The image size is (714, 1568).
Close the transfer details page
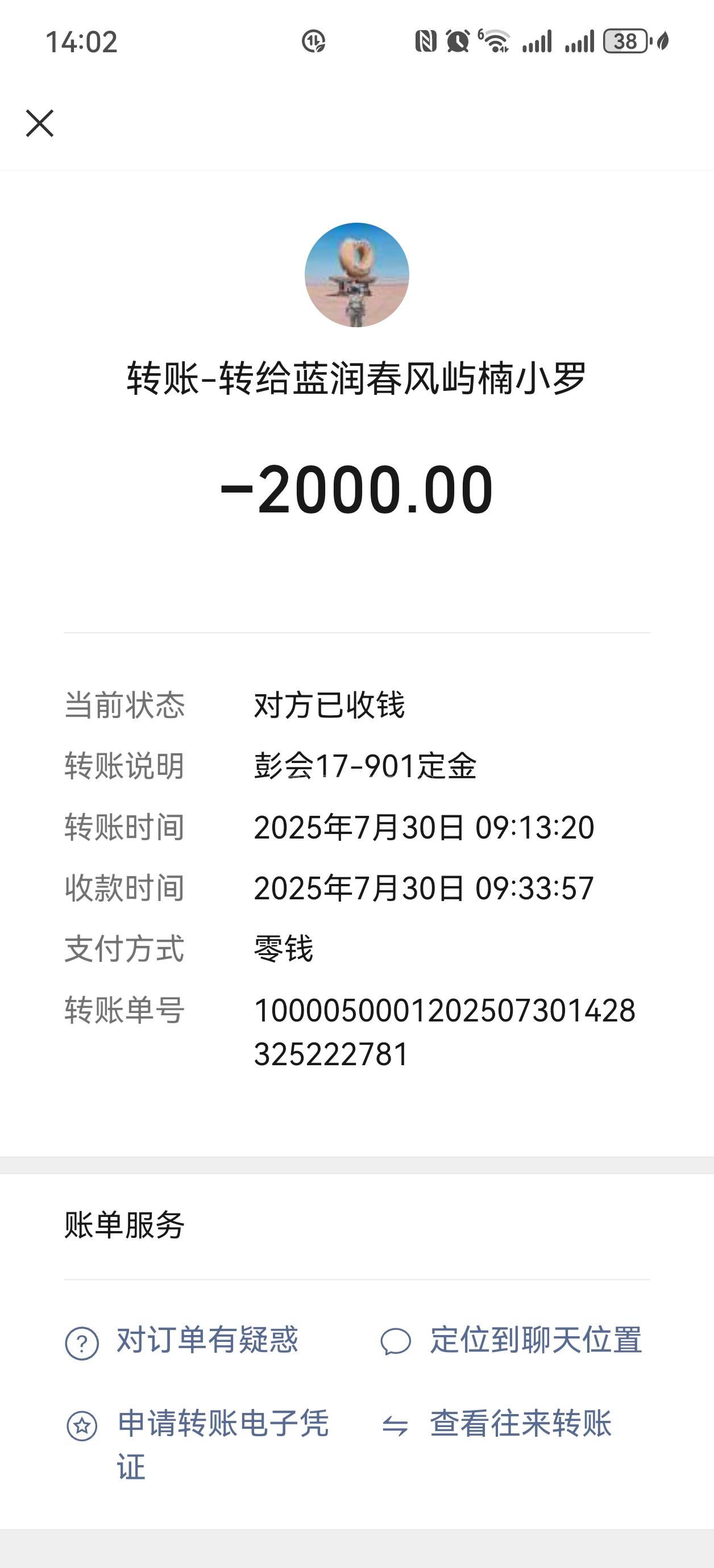pos(40,124)
